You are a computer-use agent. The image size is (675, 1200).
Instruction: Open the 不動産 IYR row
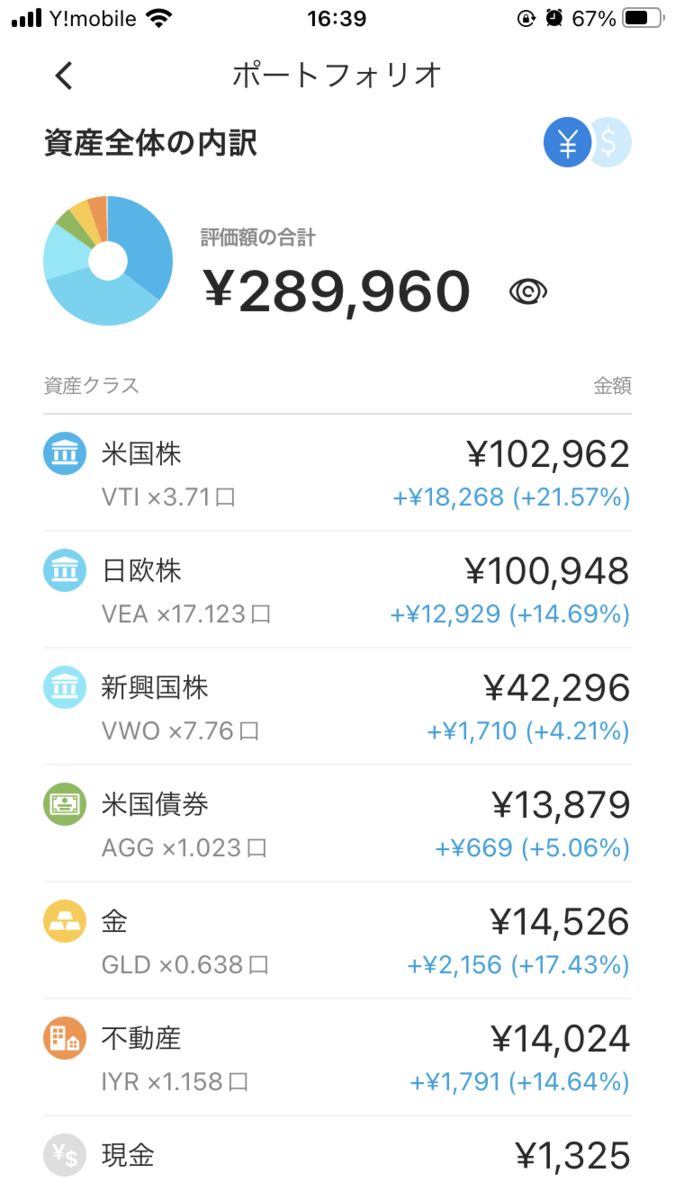[337, 1058]
